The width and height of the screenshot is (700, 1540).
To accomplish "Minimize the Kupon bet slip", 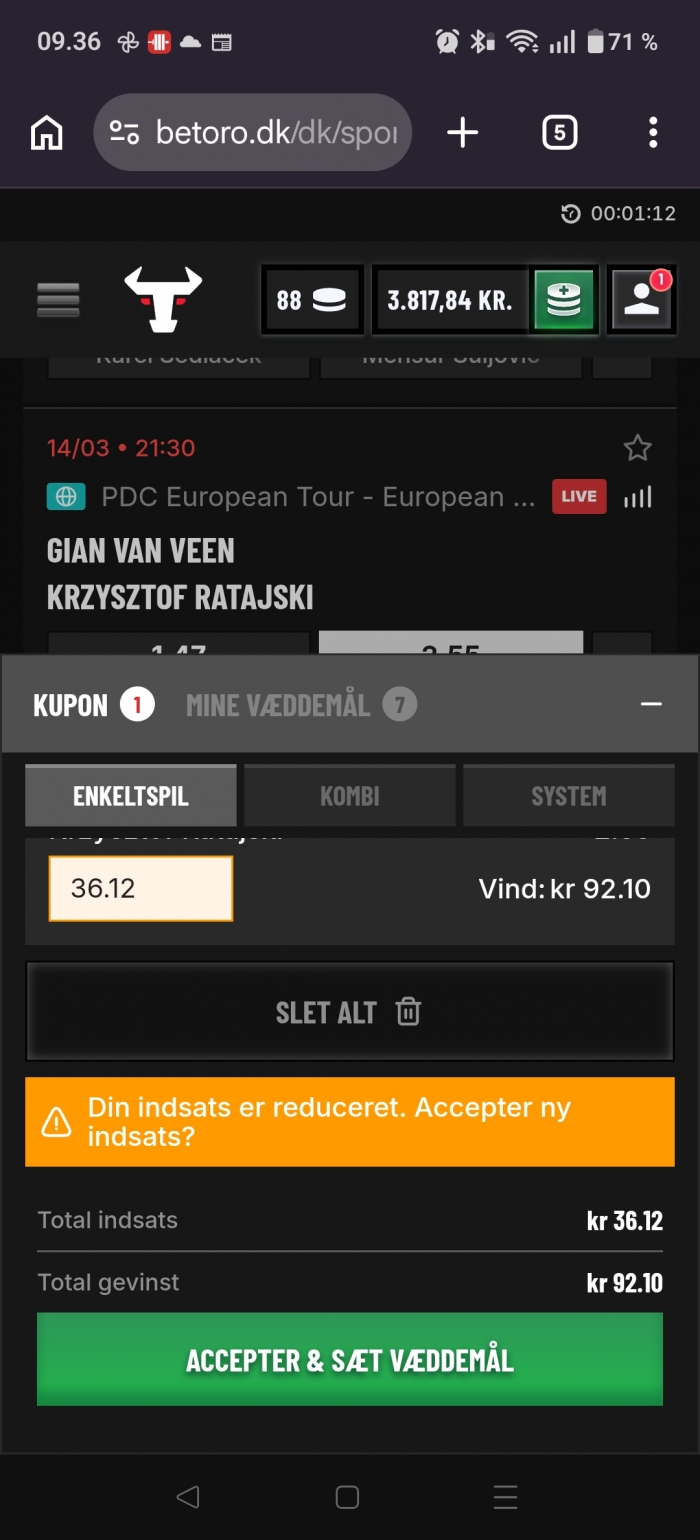I will click(x=651, y=704).
